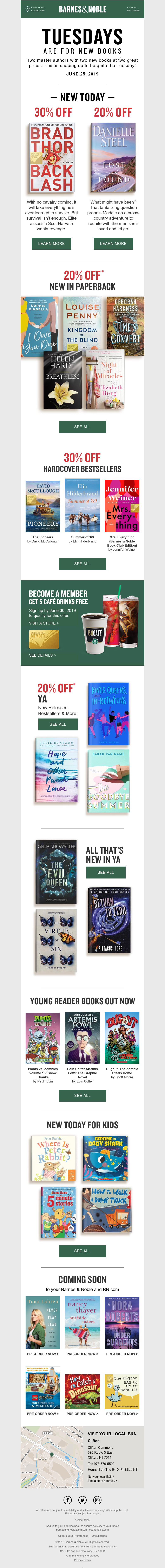
Task: Tap See All for Hardcover Bestsellers
Action: (x=82, y=564)
